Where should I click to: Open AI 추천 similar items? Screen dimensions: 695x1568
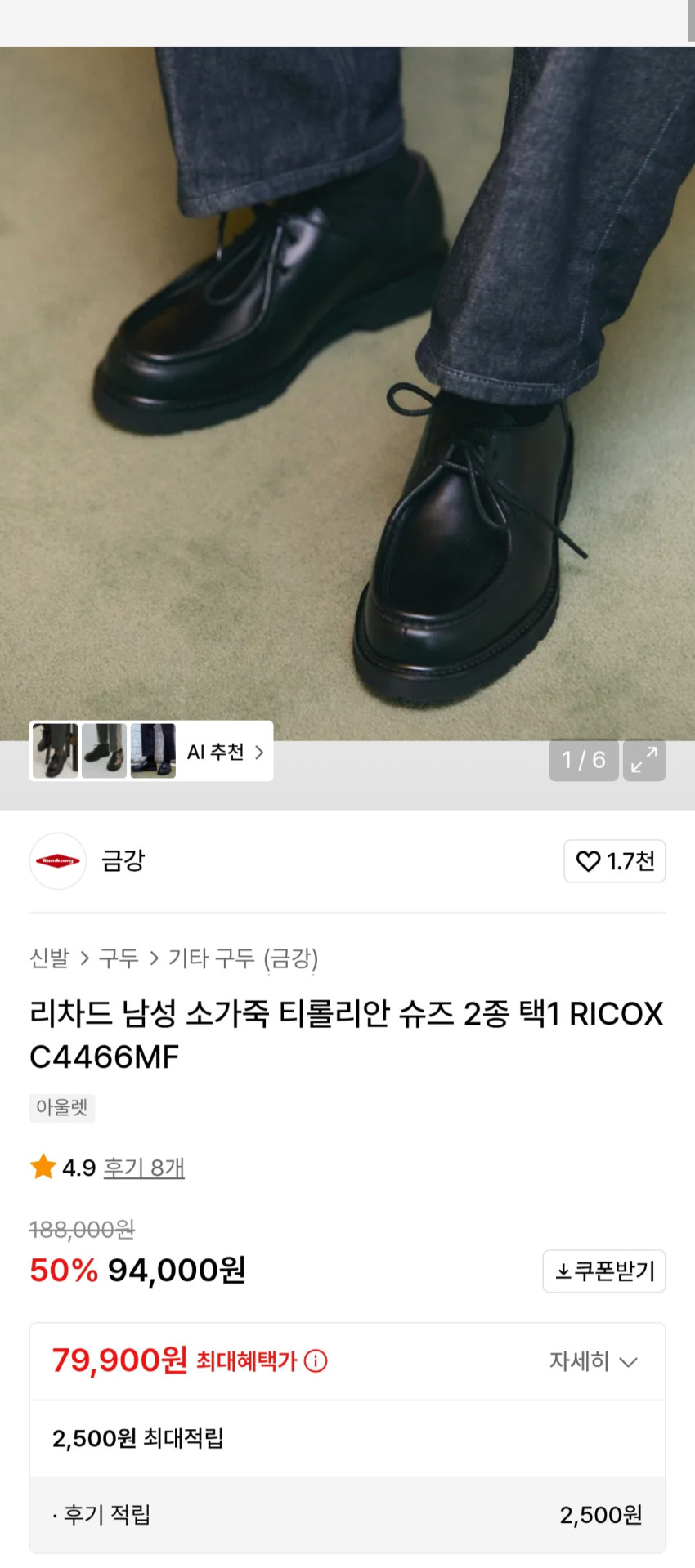click(225, 752)
